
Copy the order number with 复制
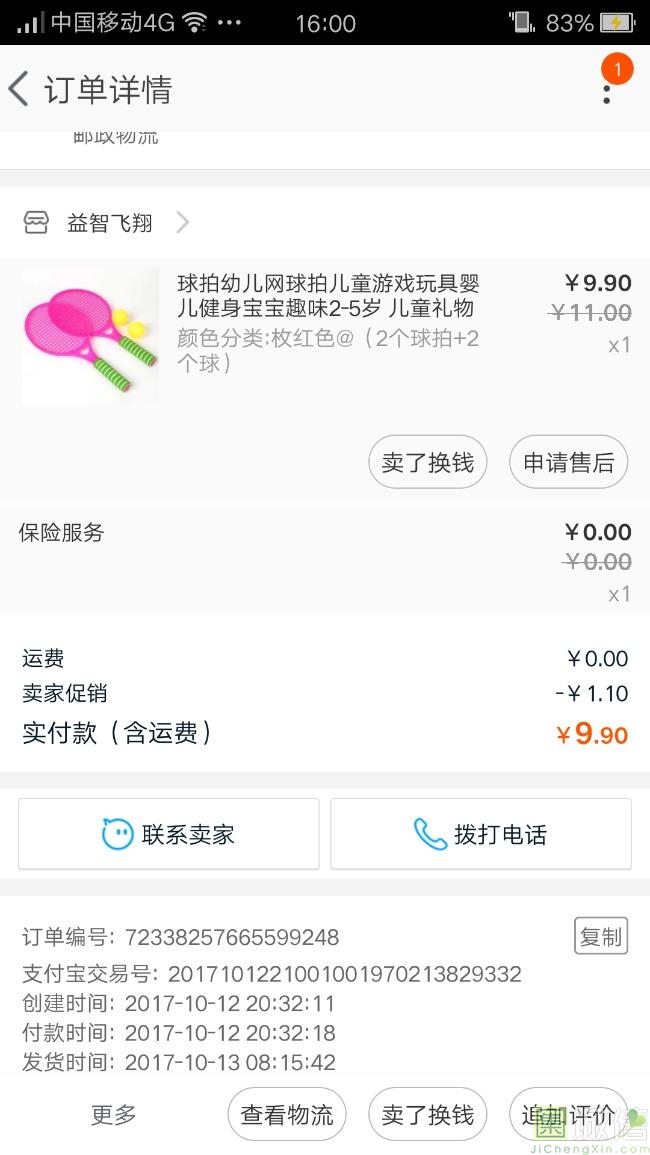pyautogui.click(x=601, y=936)
